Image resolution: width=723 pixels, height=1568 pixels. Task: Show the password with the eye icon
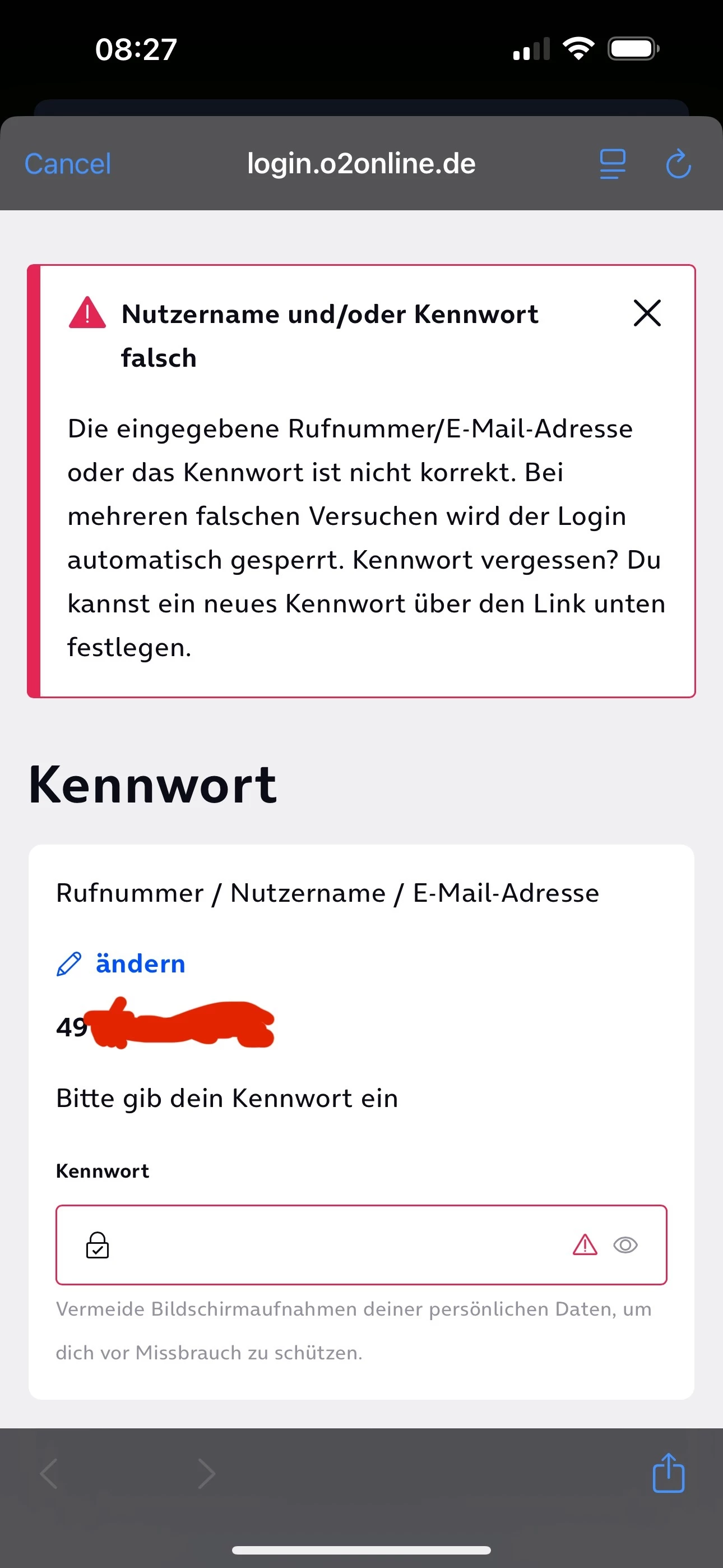point(625,1245)
